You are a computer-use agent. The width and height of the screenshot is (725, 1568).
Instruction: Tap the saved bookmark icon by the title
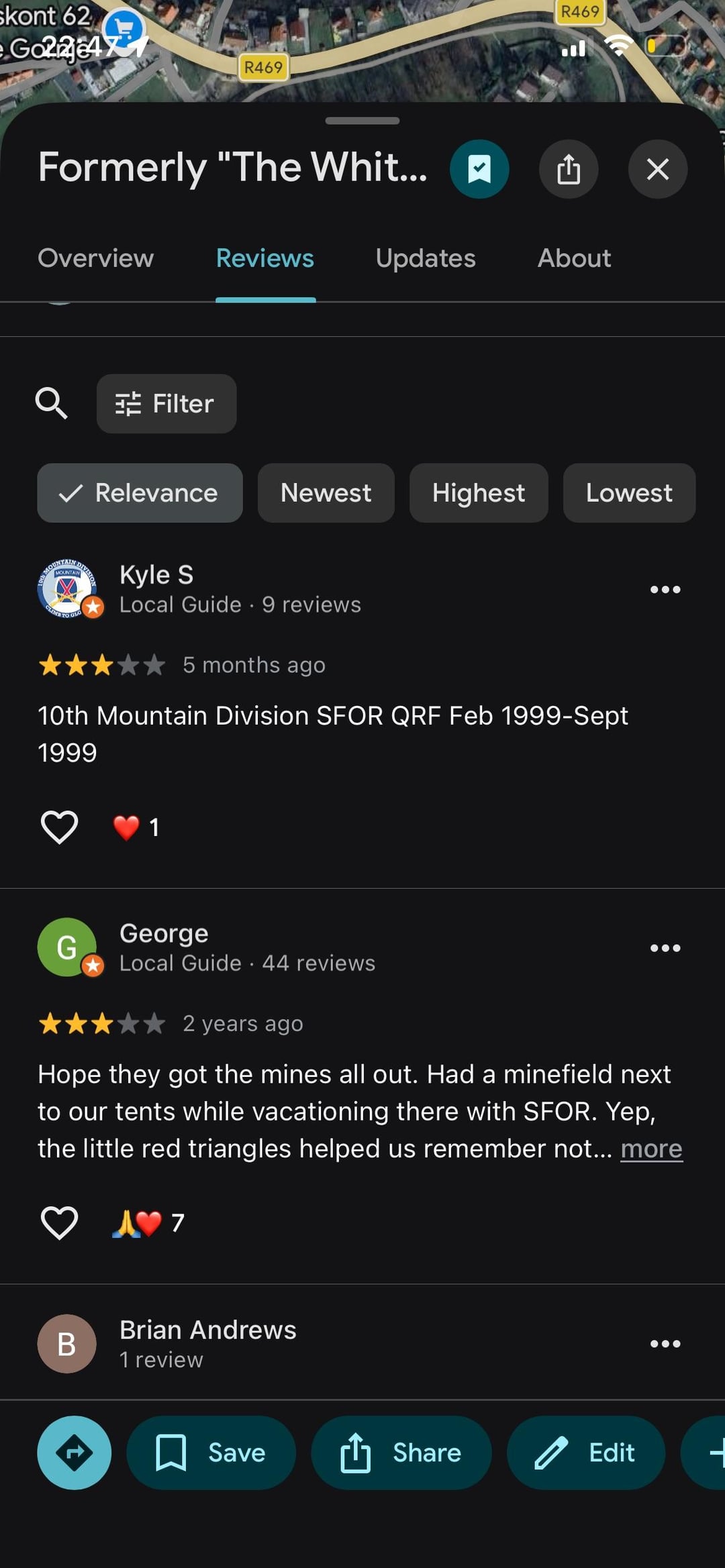[x=479, y=169]
